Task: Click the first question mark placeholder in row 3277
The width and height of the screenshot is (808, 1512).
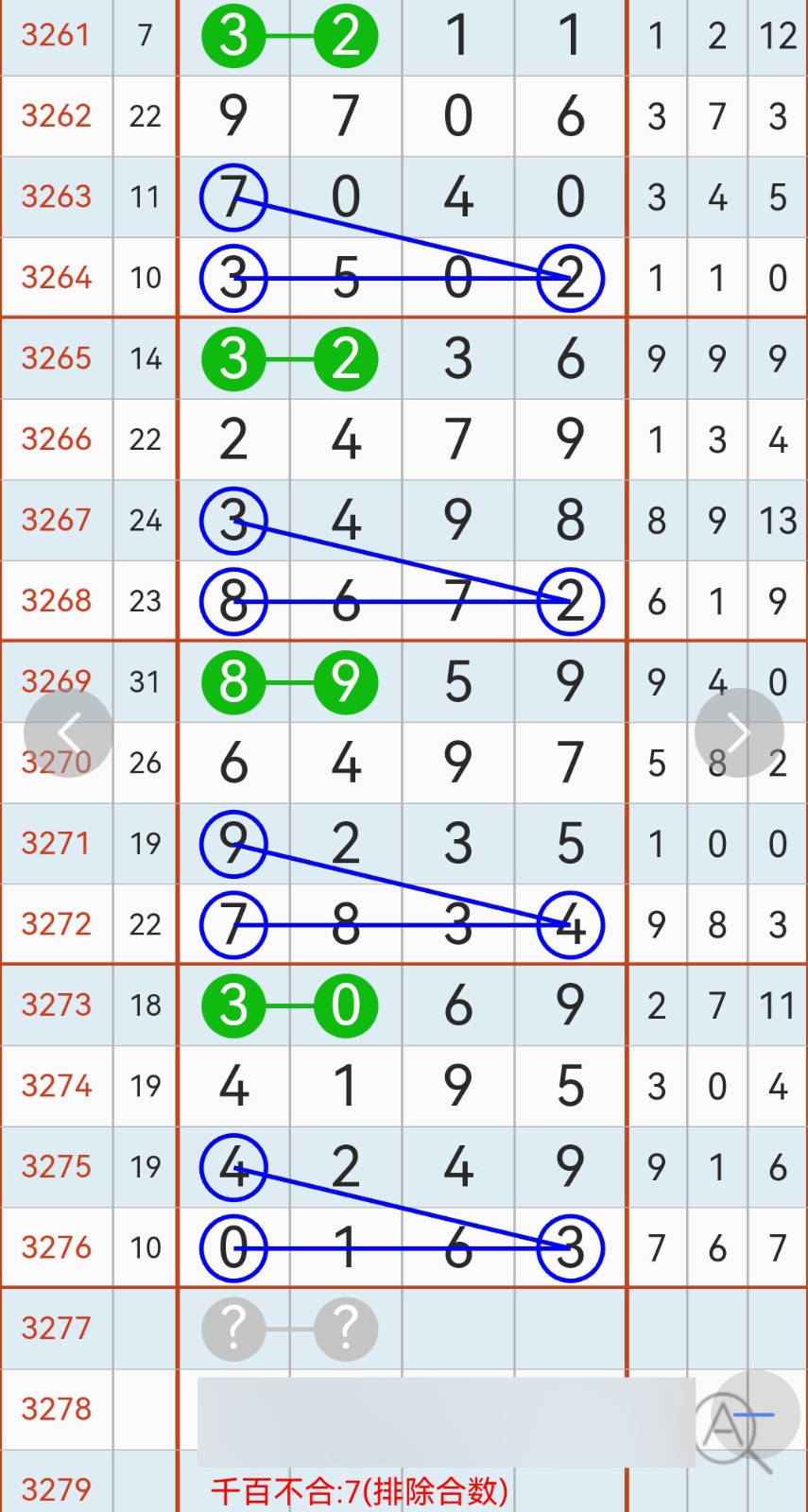Action: (x=233, y=1329)
